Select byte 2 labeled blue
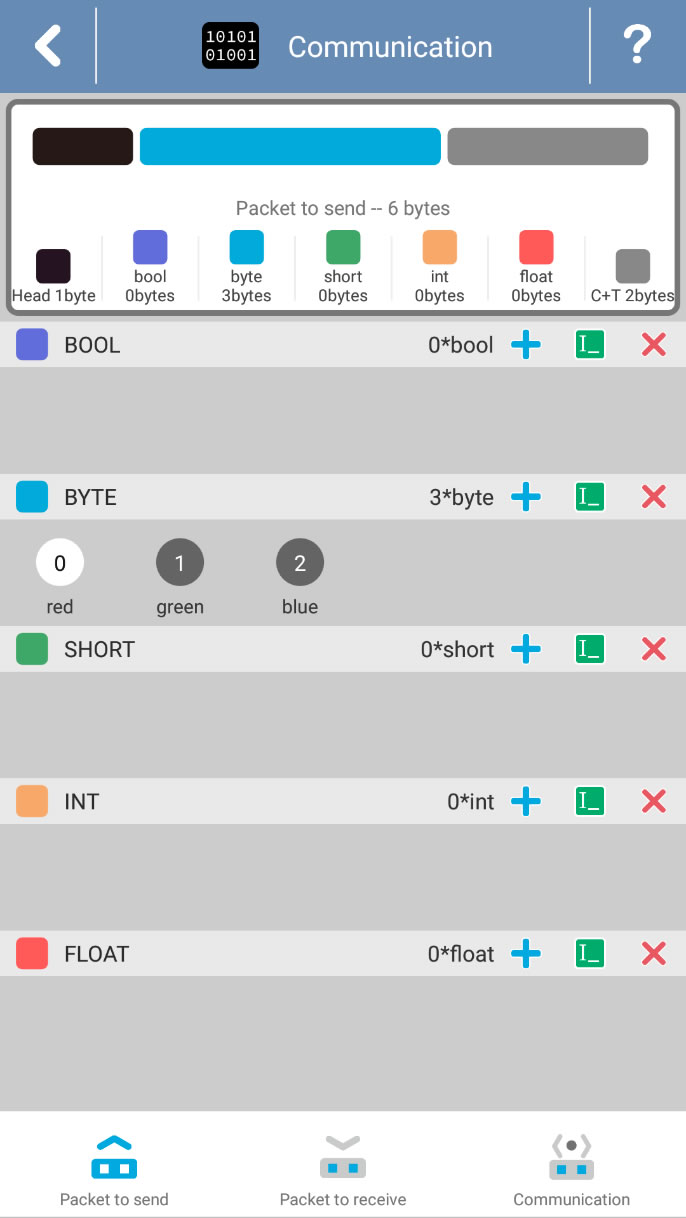Viewport: 686px width, 1218px height. click(x=300, y=563)
